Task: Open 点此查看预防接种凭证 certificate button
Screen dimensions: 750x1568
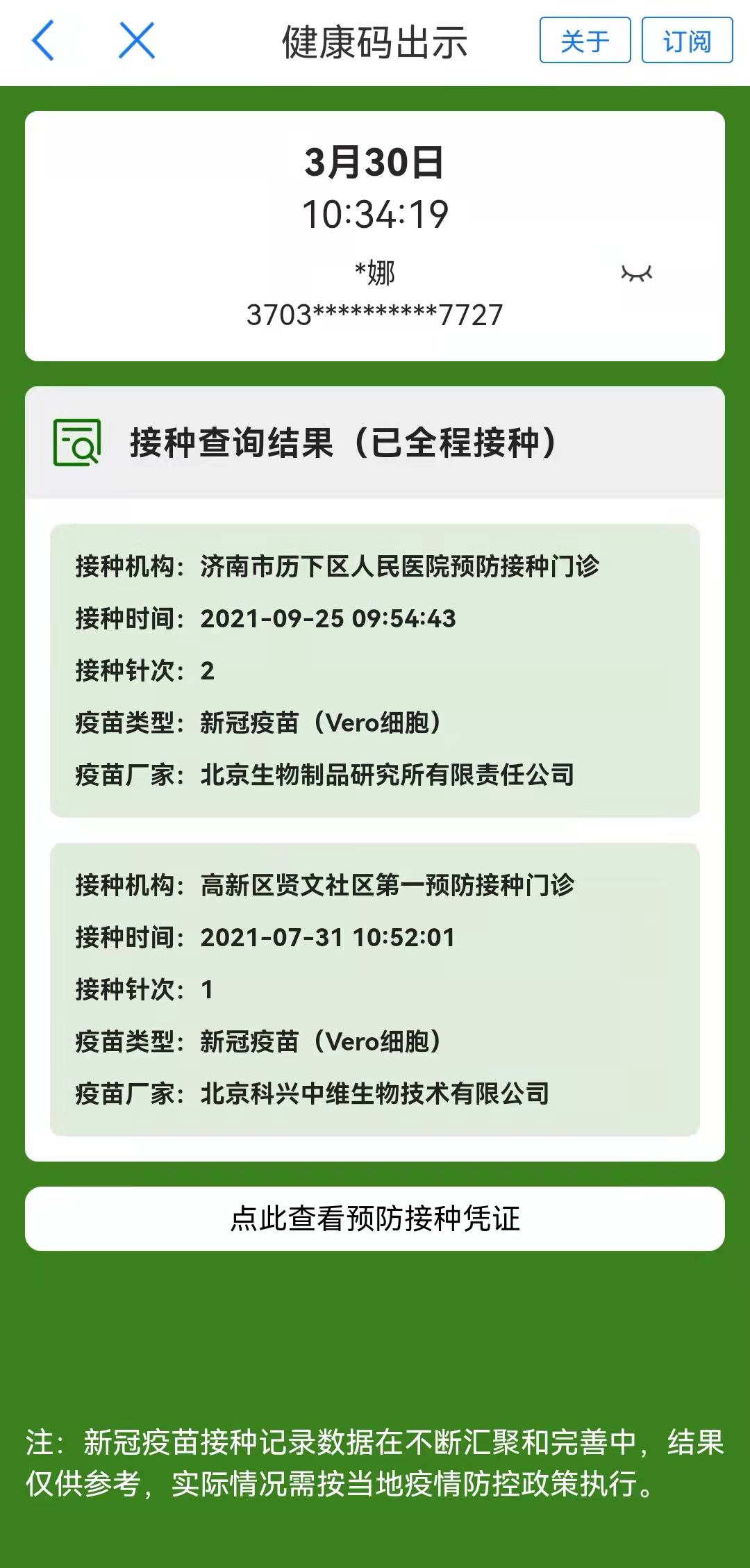Action: (x=375, y=1219)
